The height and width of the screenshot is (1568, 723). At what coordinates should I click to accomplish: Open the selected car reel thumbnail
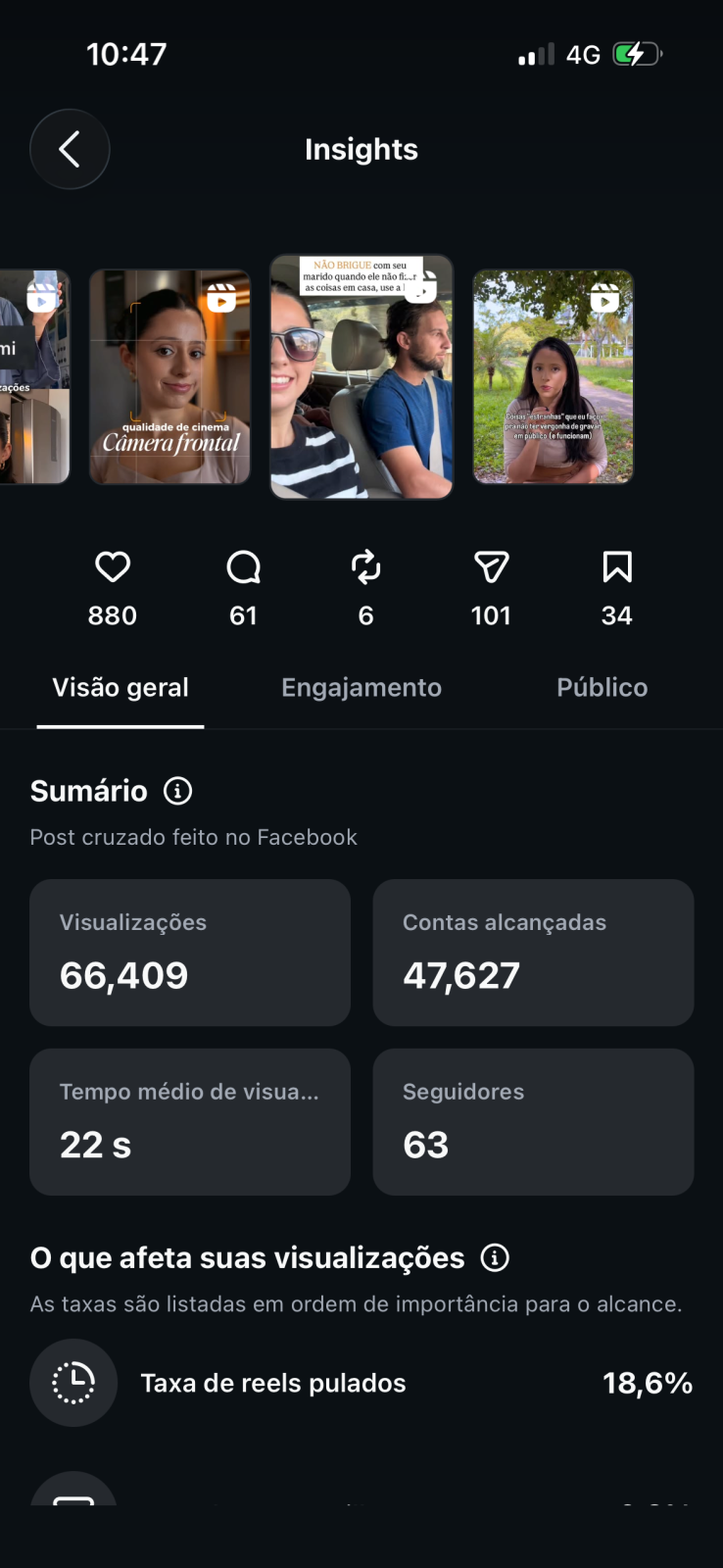point(361,377)
